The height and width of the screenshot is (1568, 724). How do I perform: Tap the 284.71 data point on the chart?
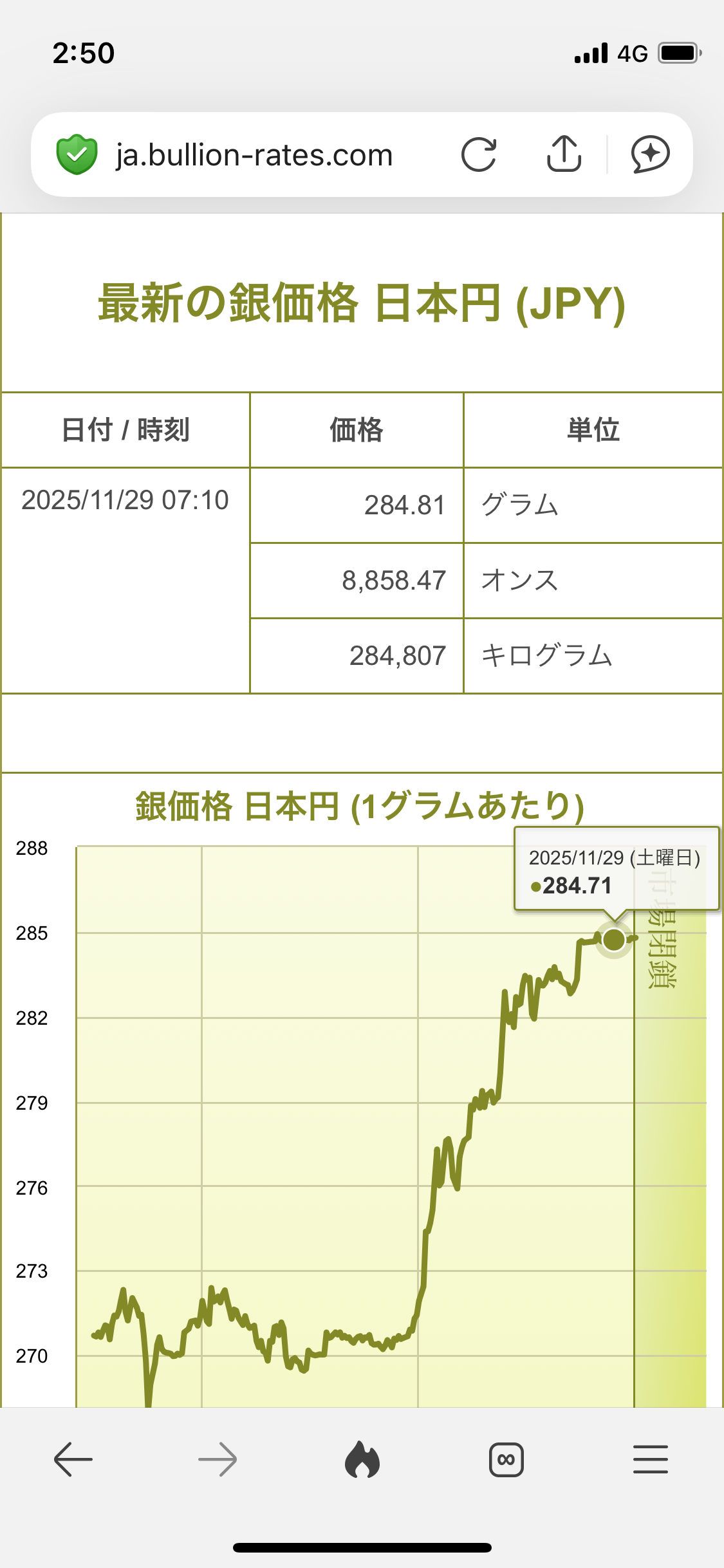pos(614,940)
